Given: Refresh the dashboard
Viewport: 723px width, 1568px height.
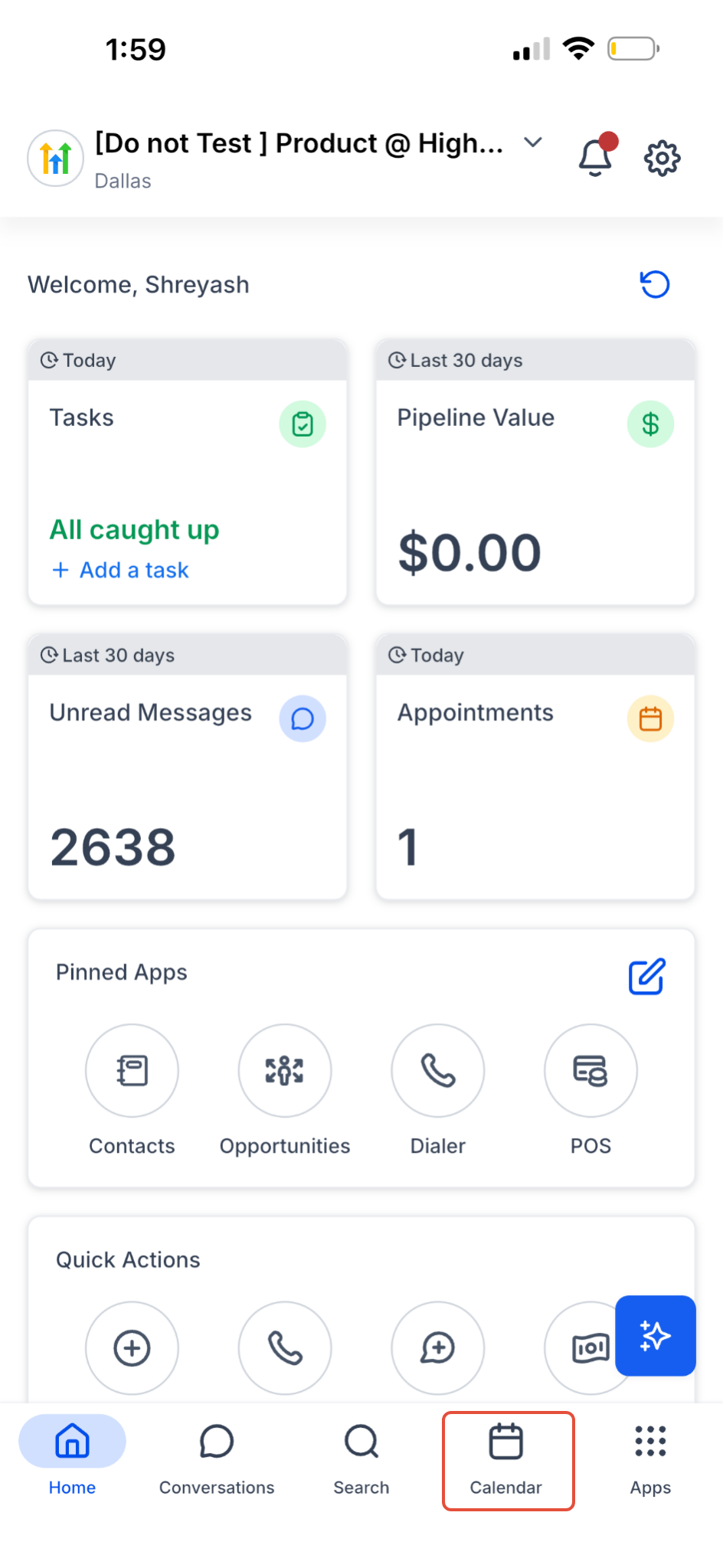Looking at the screenshot, I should coord(655,284).
